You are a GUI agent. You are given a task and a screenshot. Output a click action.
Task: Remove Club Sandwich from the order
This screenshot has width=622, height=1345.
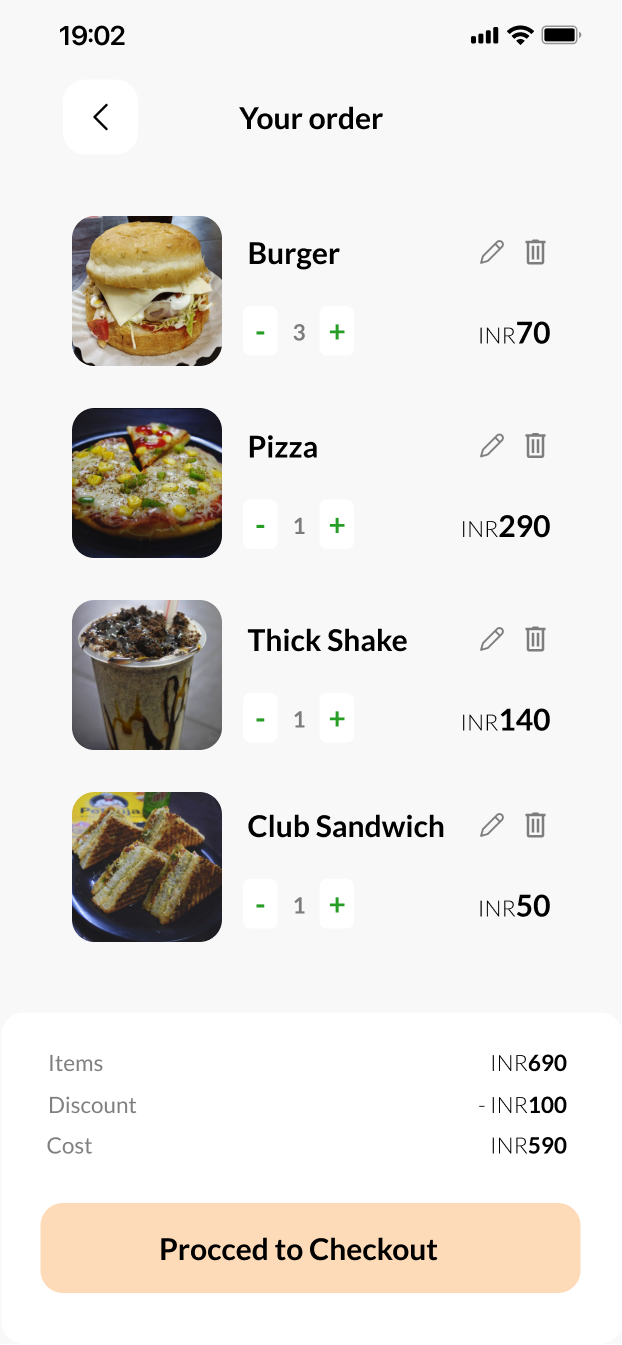pyautogui.click(x=536, y=825)
